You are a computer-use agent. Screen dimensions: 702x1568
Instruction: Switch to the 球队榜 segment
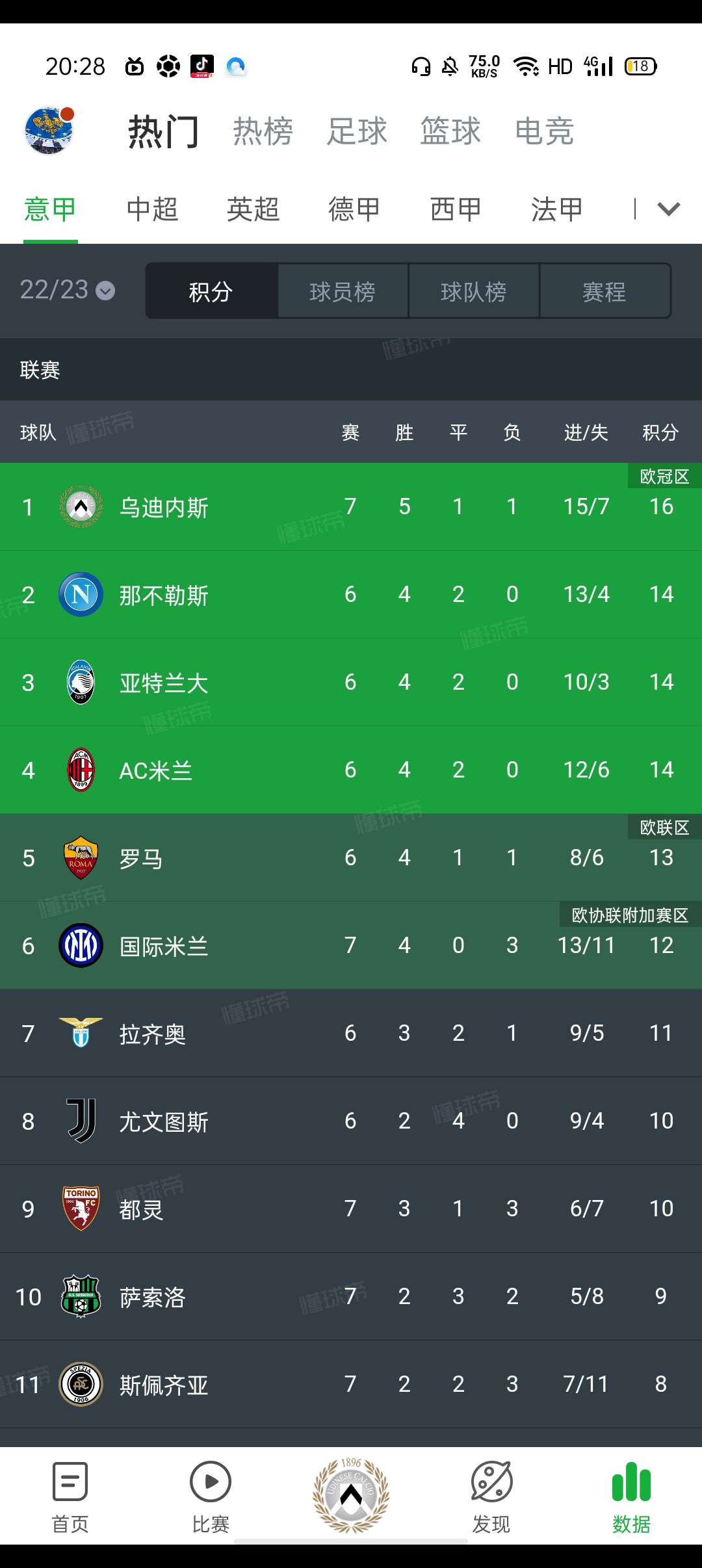(x=474, y=291)
